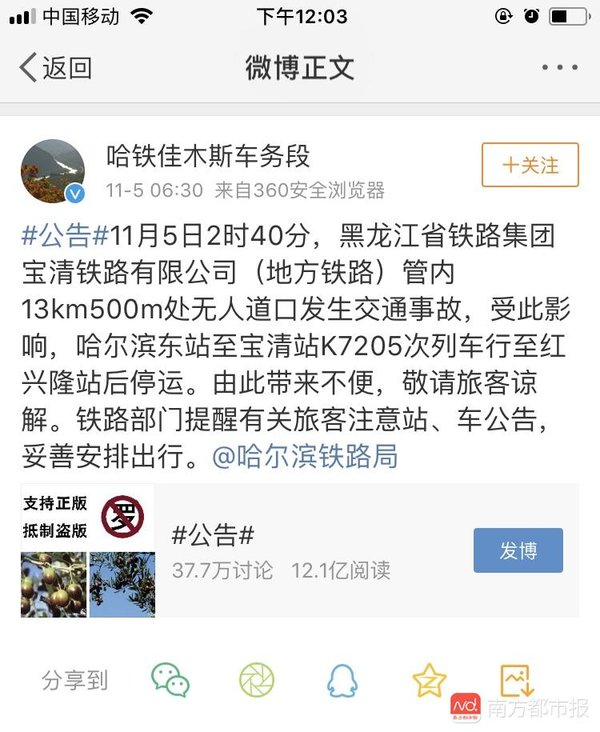The width and height of the screenshot is (600, 732).
Task: Open the #公告# hashtag in the post
Action: click(64, 238)
